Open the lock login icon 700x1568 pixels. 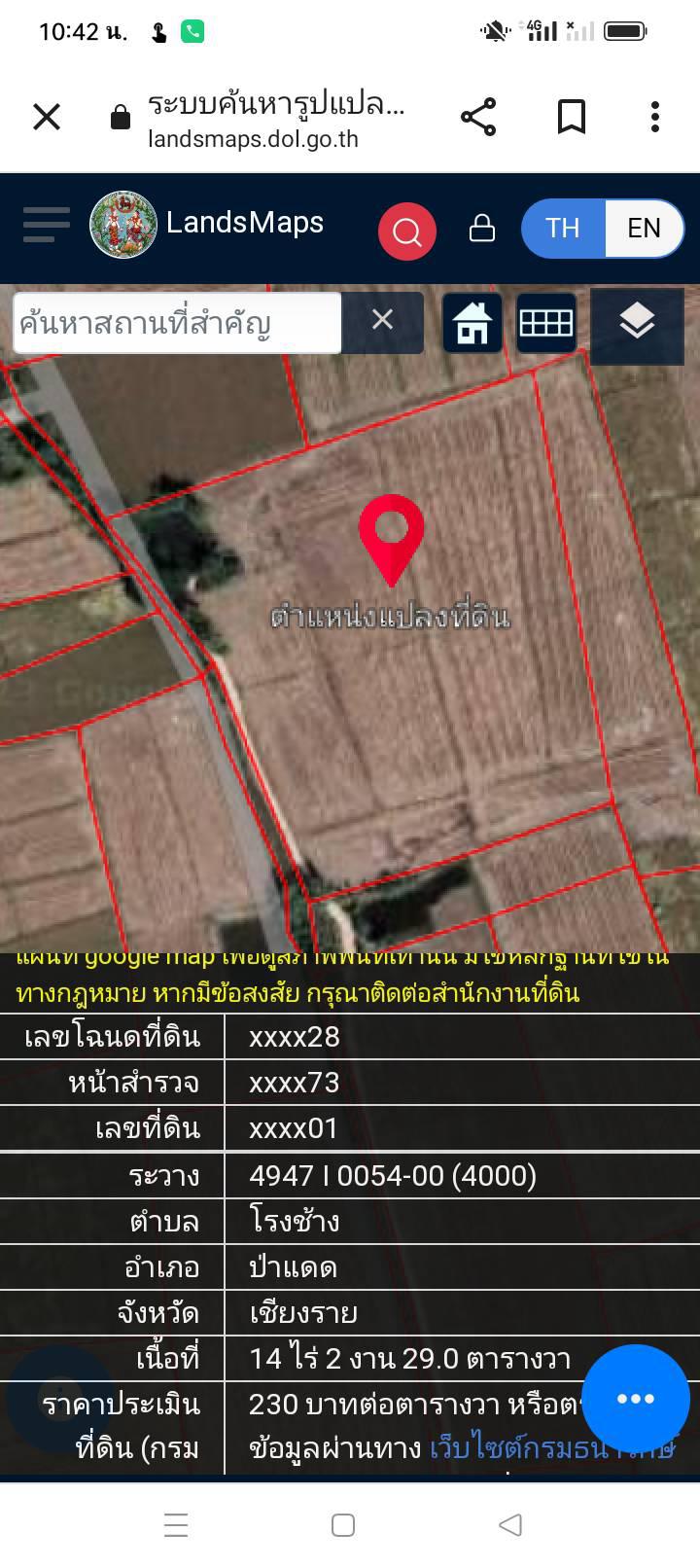point(482,229)
